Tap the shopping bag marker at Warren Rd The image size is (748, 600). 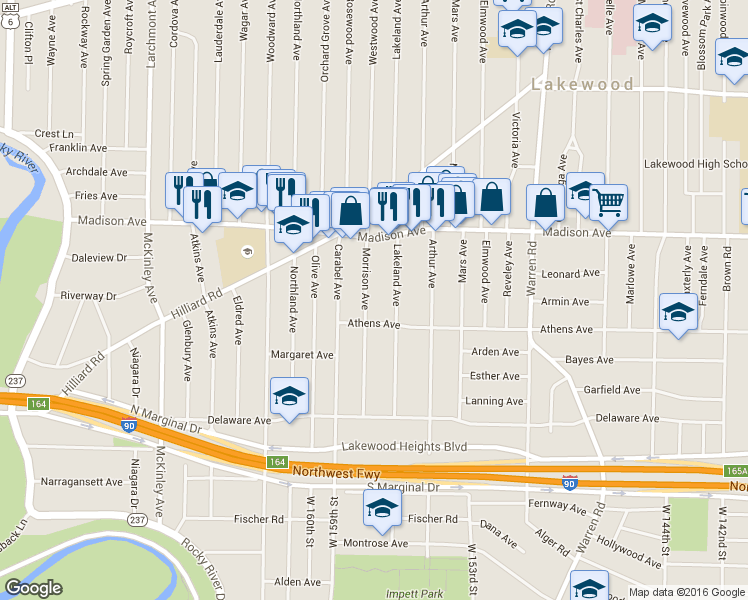[544, 203]
